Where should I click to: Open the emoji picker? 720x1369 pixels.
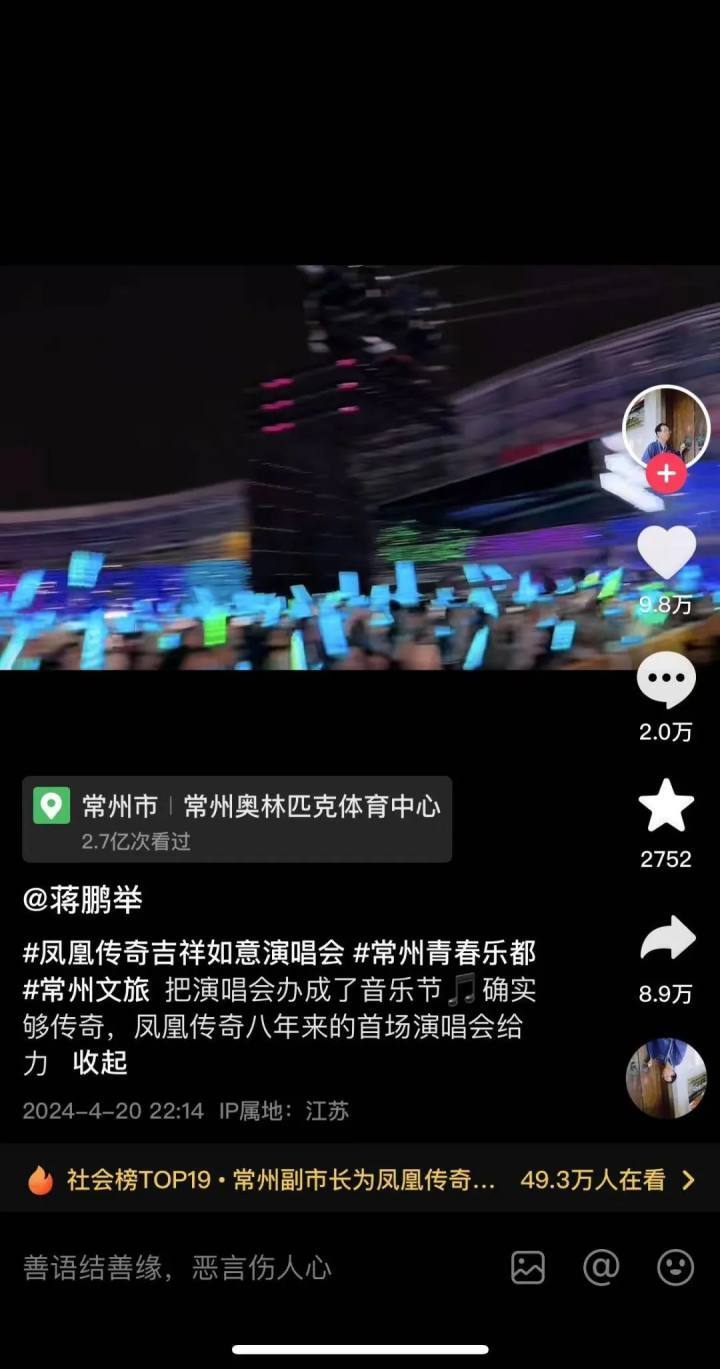point(676,1268)
